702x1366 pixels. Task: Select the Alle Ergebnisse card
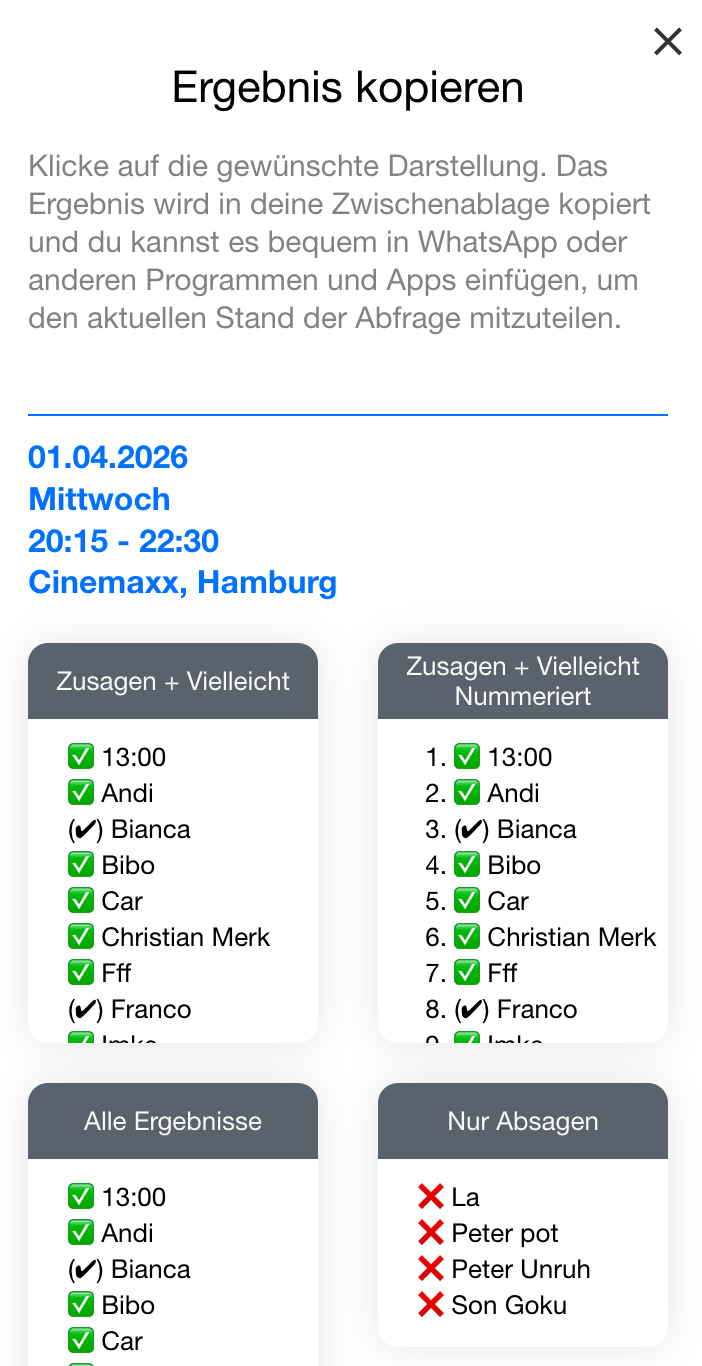(173, 1224)
